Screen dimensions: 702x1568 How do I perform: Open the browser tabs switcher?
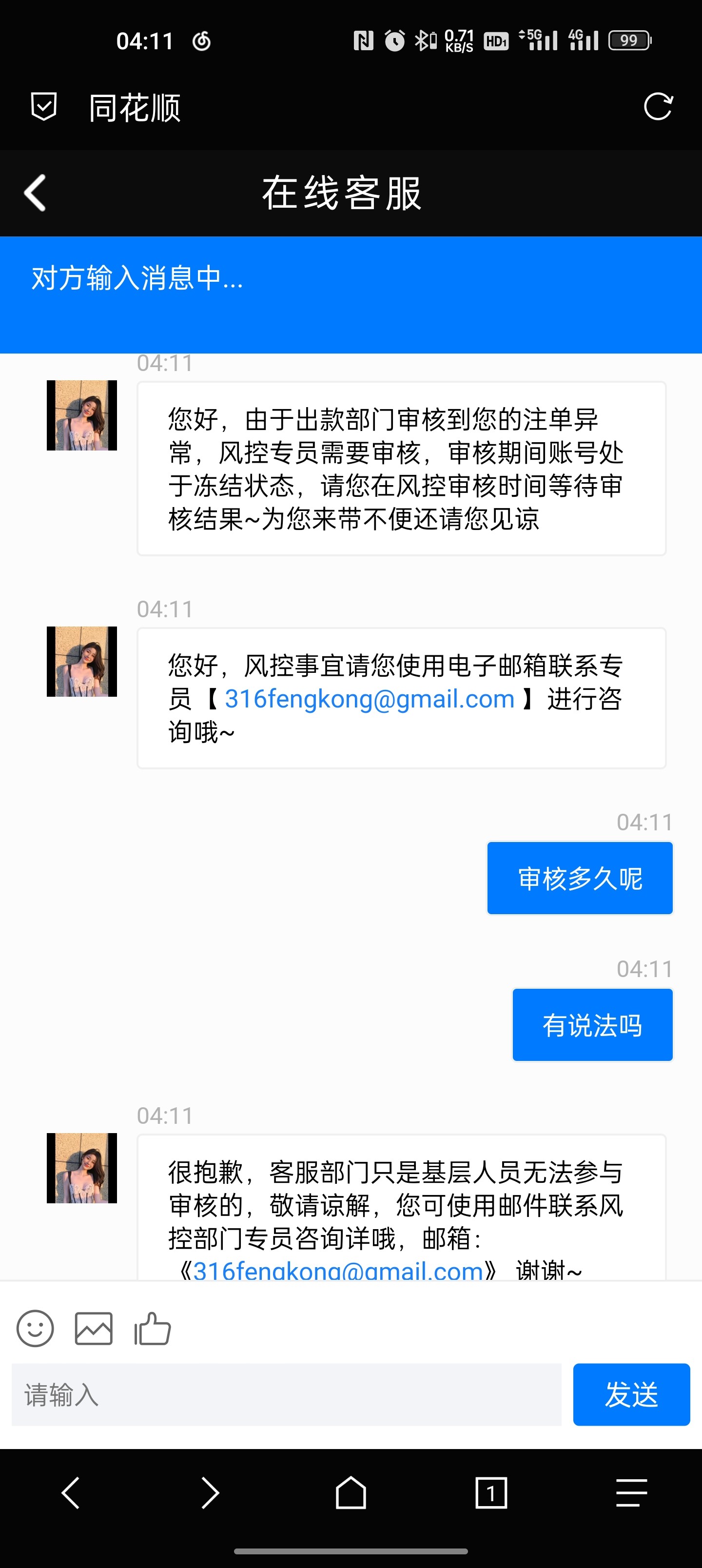pyautogui.click(x=491, y=1492)
